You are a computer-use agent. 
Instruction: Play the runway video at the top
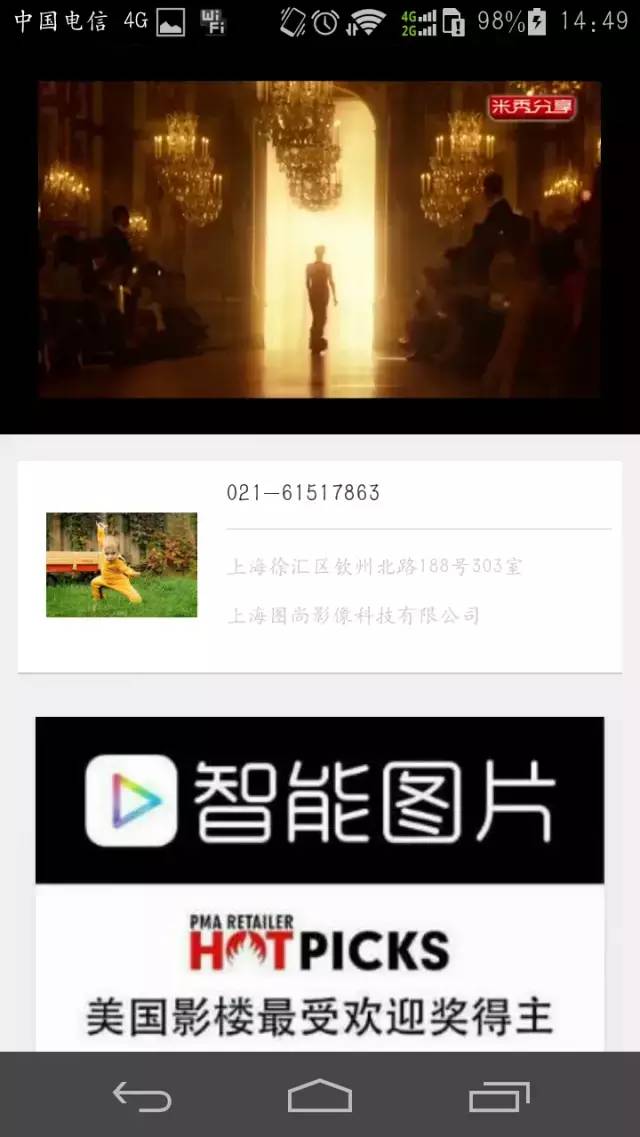[319, 240]
